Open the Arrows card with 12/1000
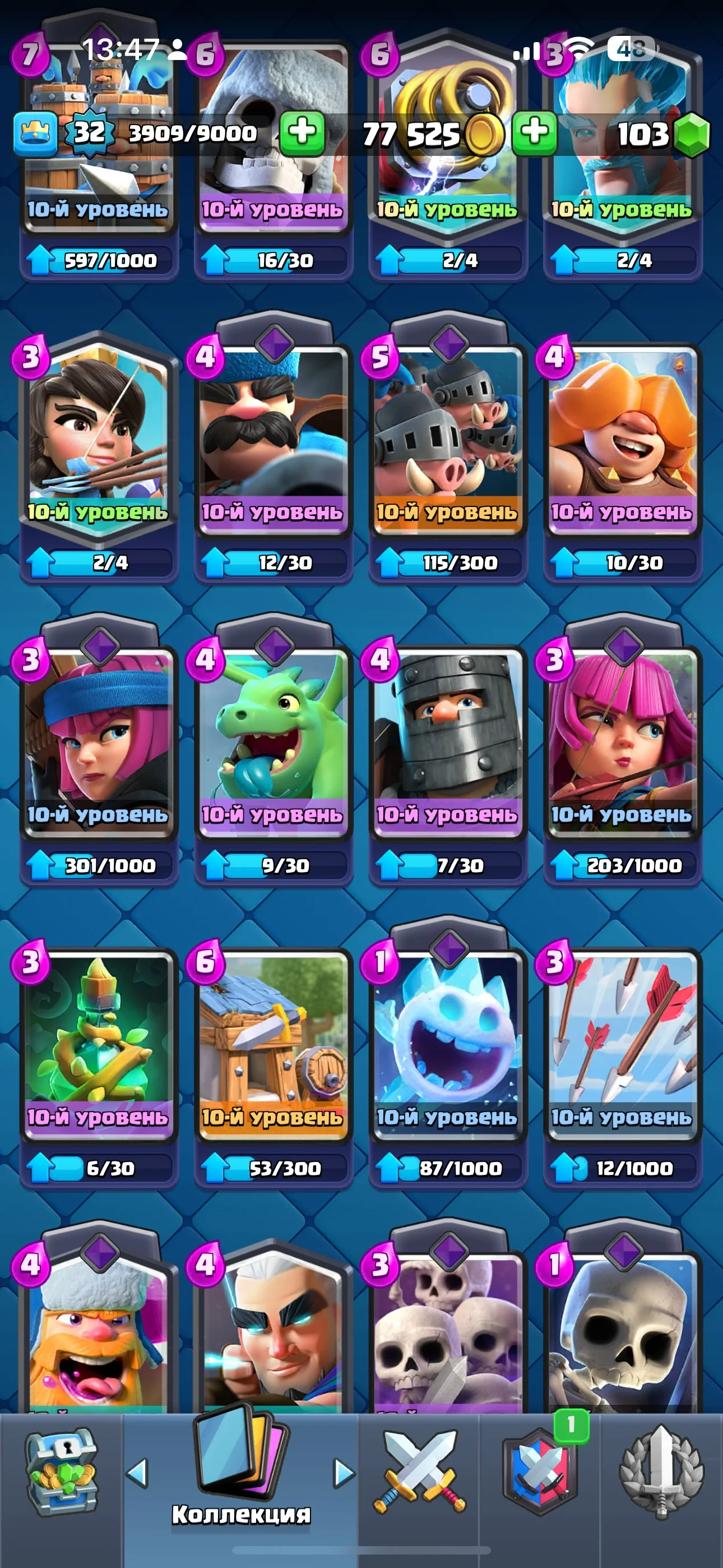The width and height of the screenshot is (723, 1568). 622,1042
